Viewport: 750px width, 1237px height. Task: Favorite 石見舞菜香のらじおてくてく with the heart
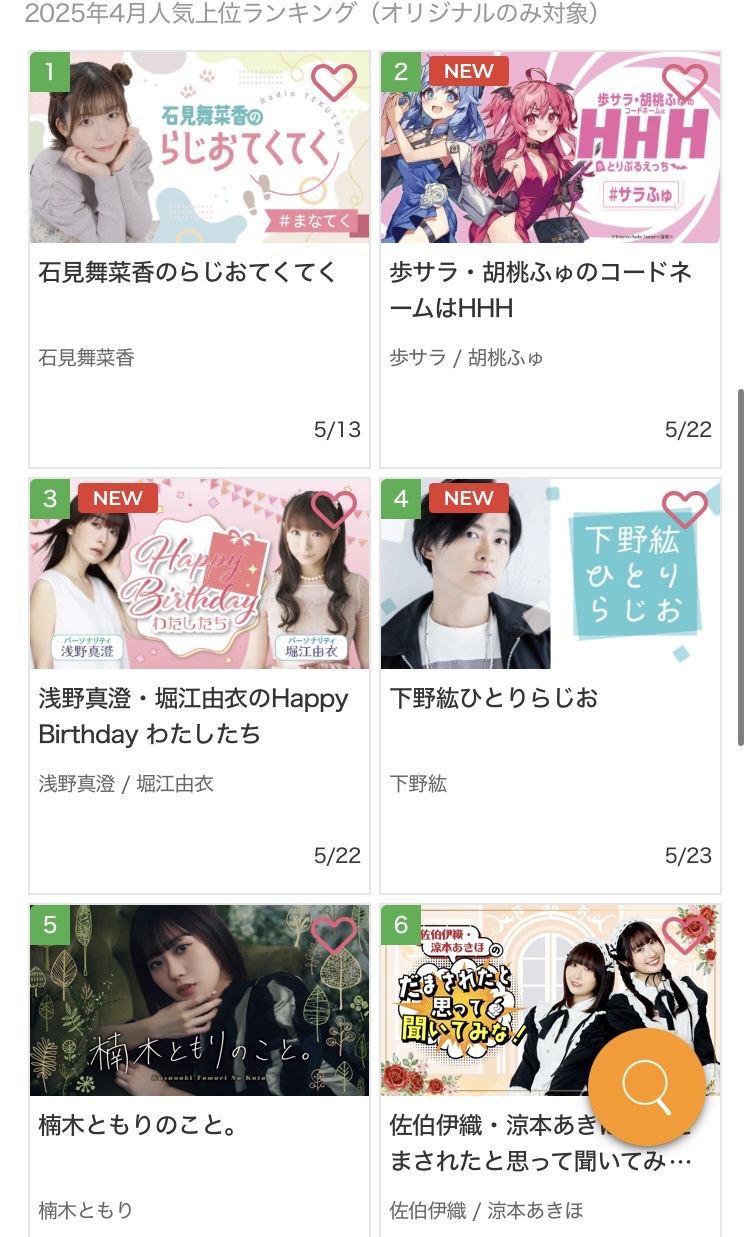[x=334, y=82]
